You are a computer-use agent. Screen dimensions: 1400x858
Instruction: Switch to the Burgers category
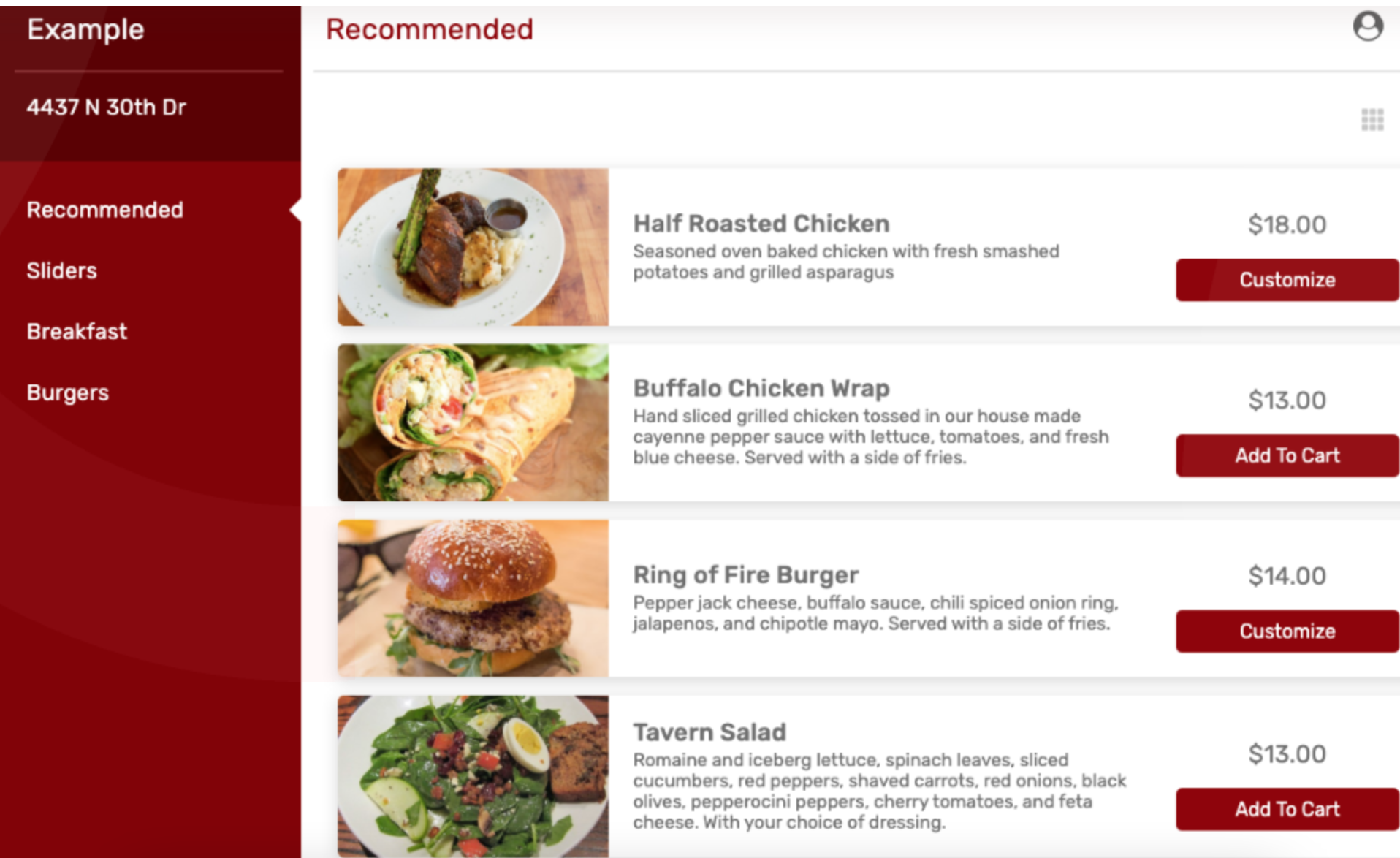(x=67, y=392)
